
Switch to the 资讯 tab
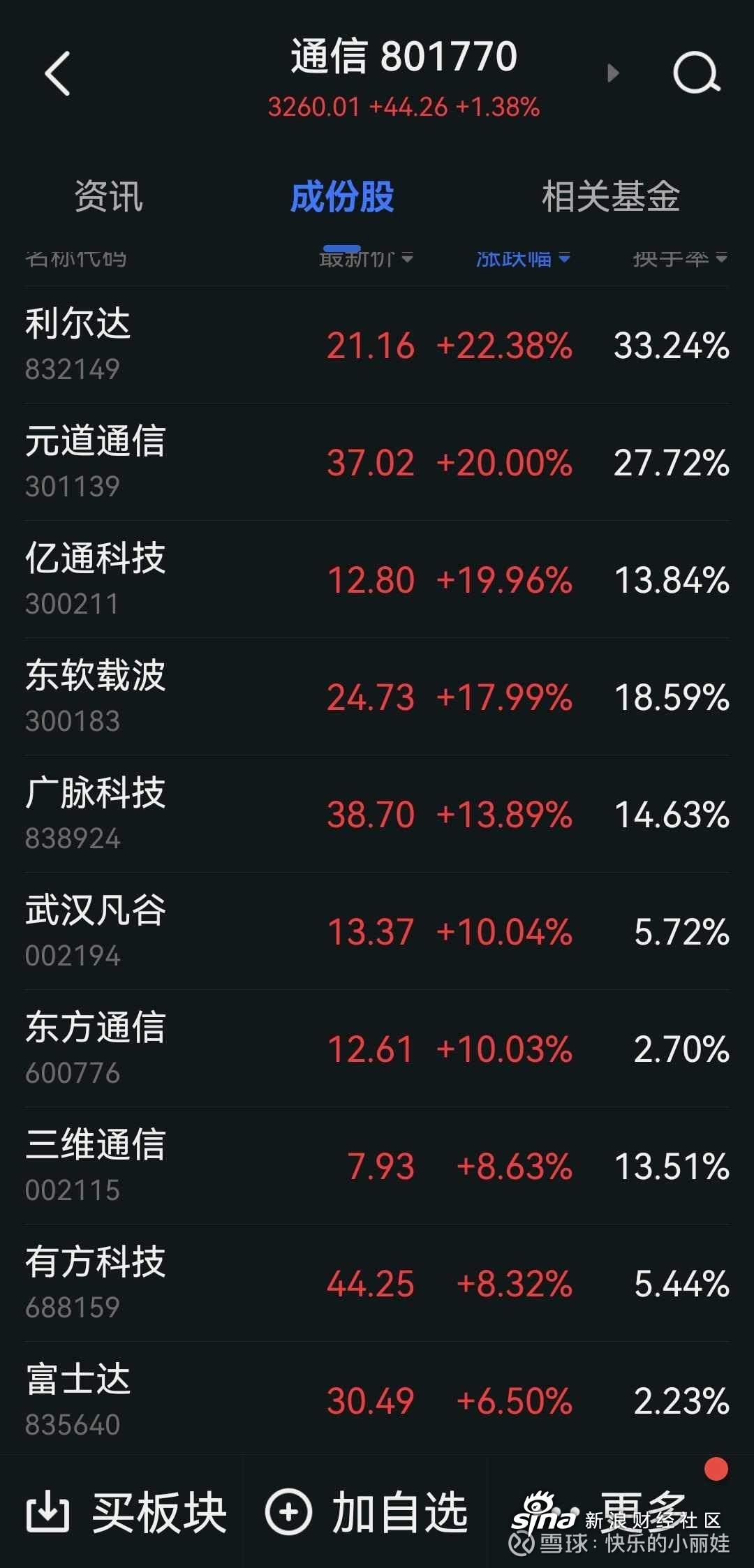click(108, 196)
